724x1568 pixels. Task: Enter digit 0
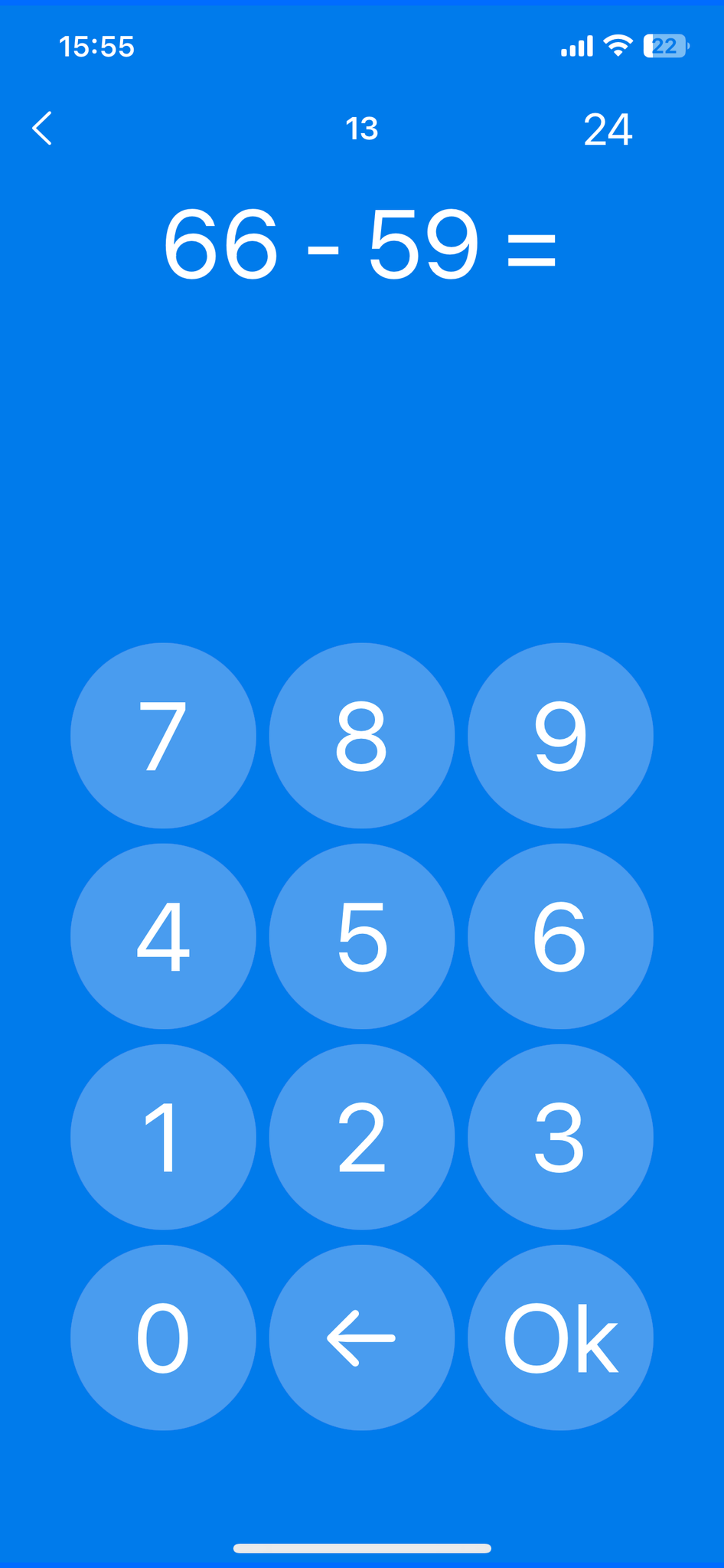[163, 1337]
